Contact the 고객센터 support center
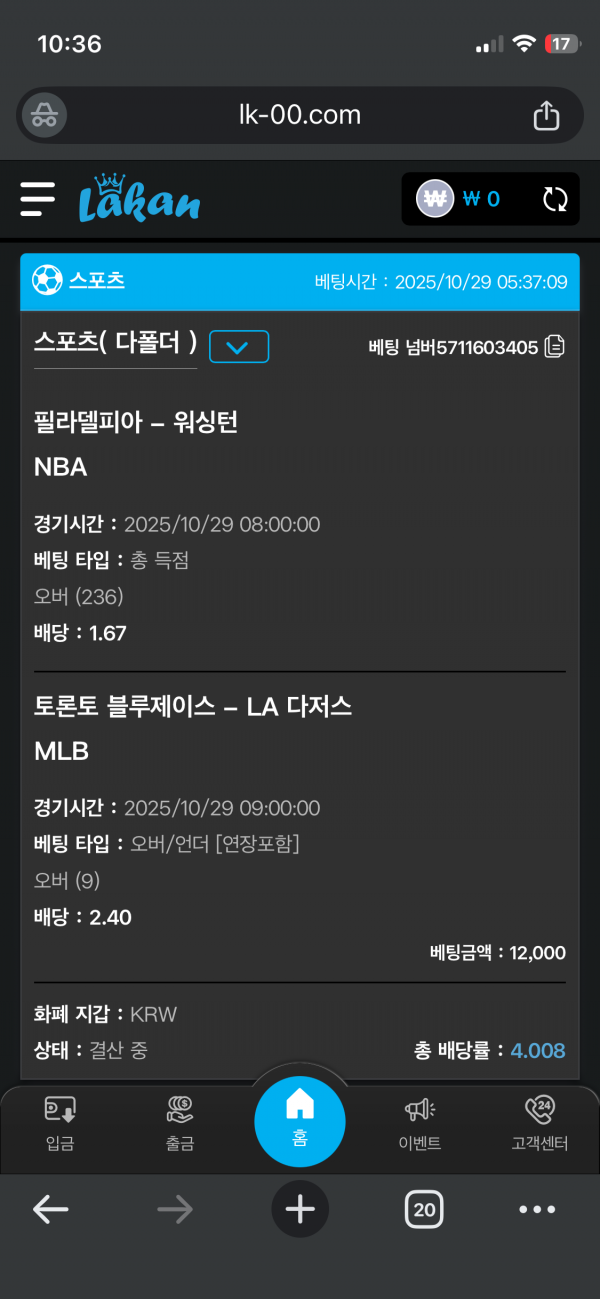This screenshot has height=1299, width=600. [539, 1124]
